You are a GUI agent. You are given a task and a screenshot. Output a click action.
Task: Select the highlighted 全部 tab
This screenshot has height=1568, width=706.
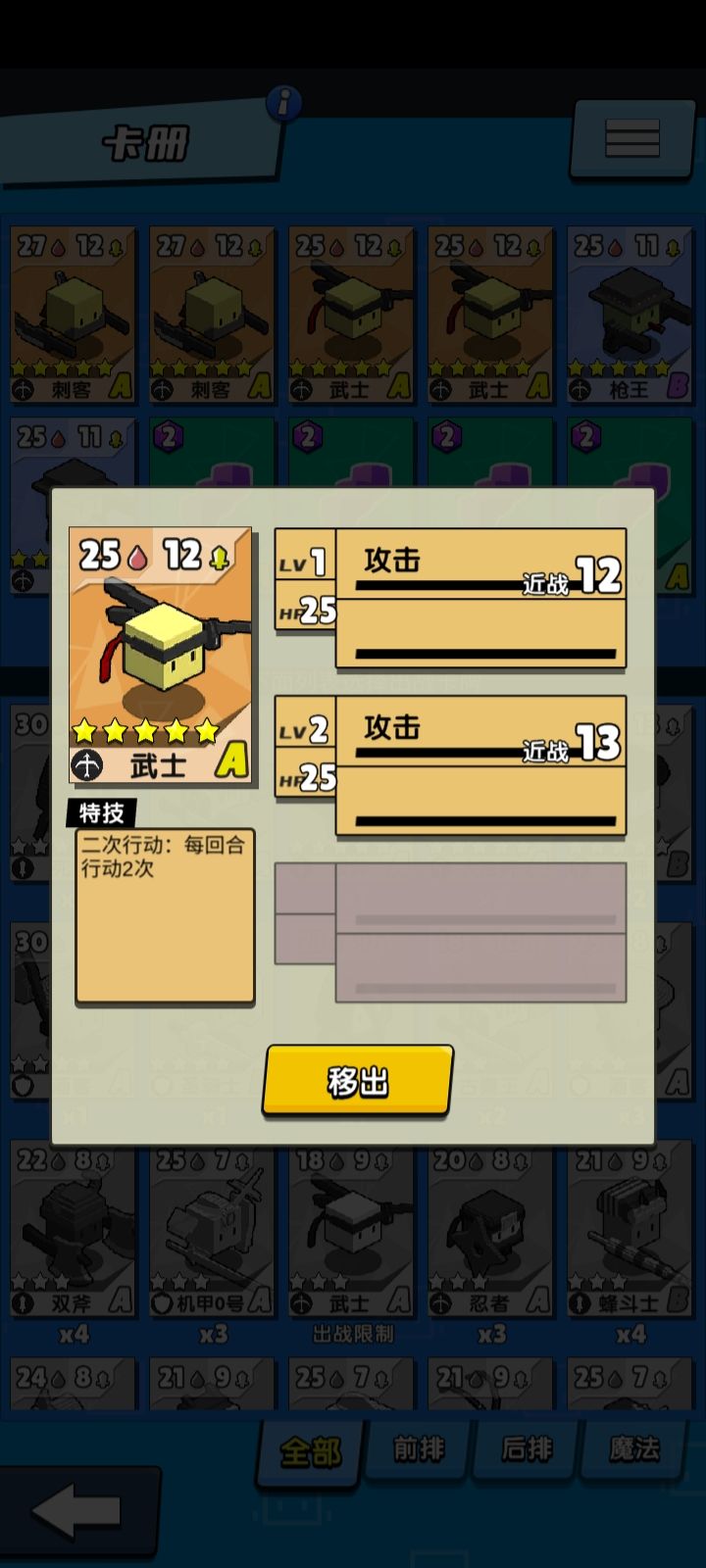[308, 1451]
